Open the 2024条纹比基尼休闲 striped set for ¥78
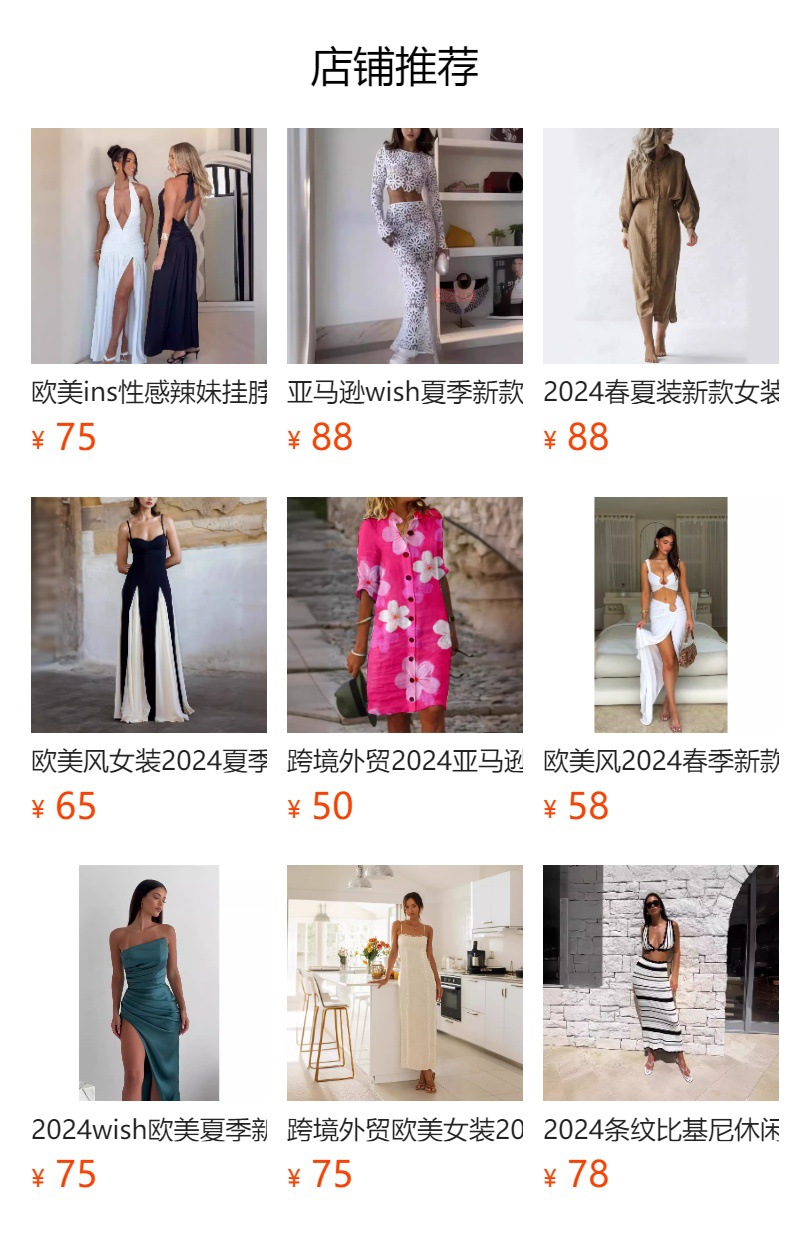 pyautogui.click(x=661, y=983)
